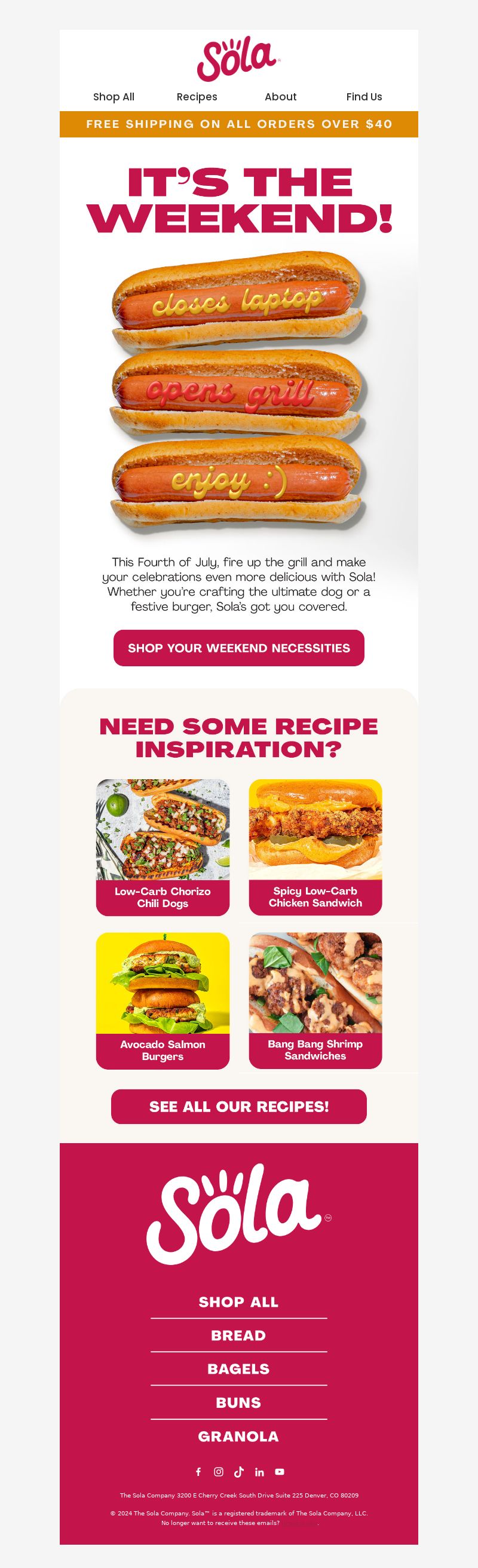Go to the Buns category

(x=238, y=1402)
